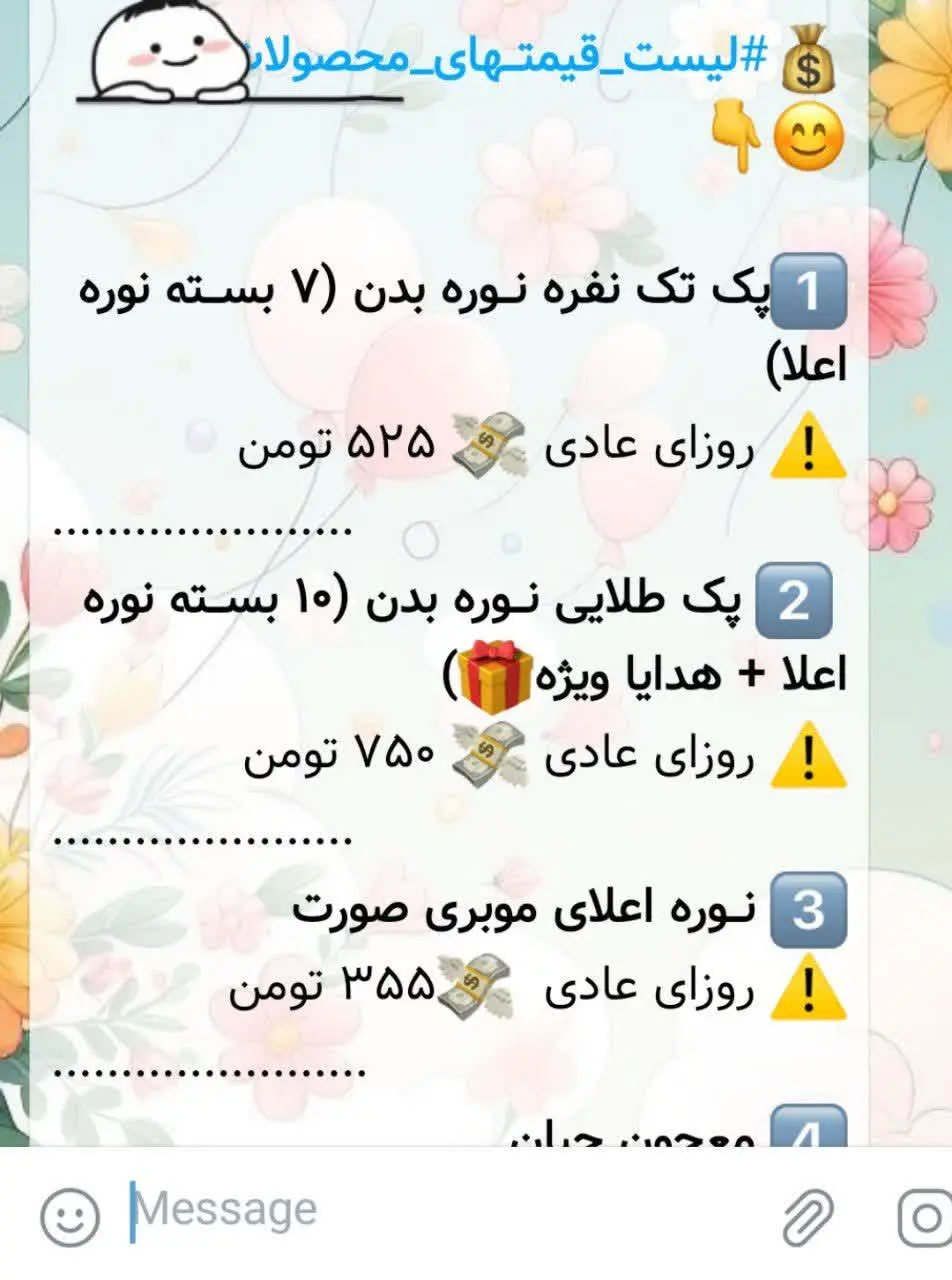Open the camera icon in the message bar

[x=928, y=1215]
